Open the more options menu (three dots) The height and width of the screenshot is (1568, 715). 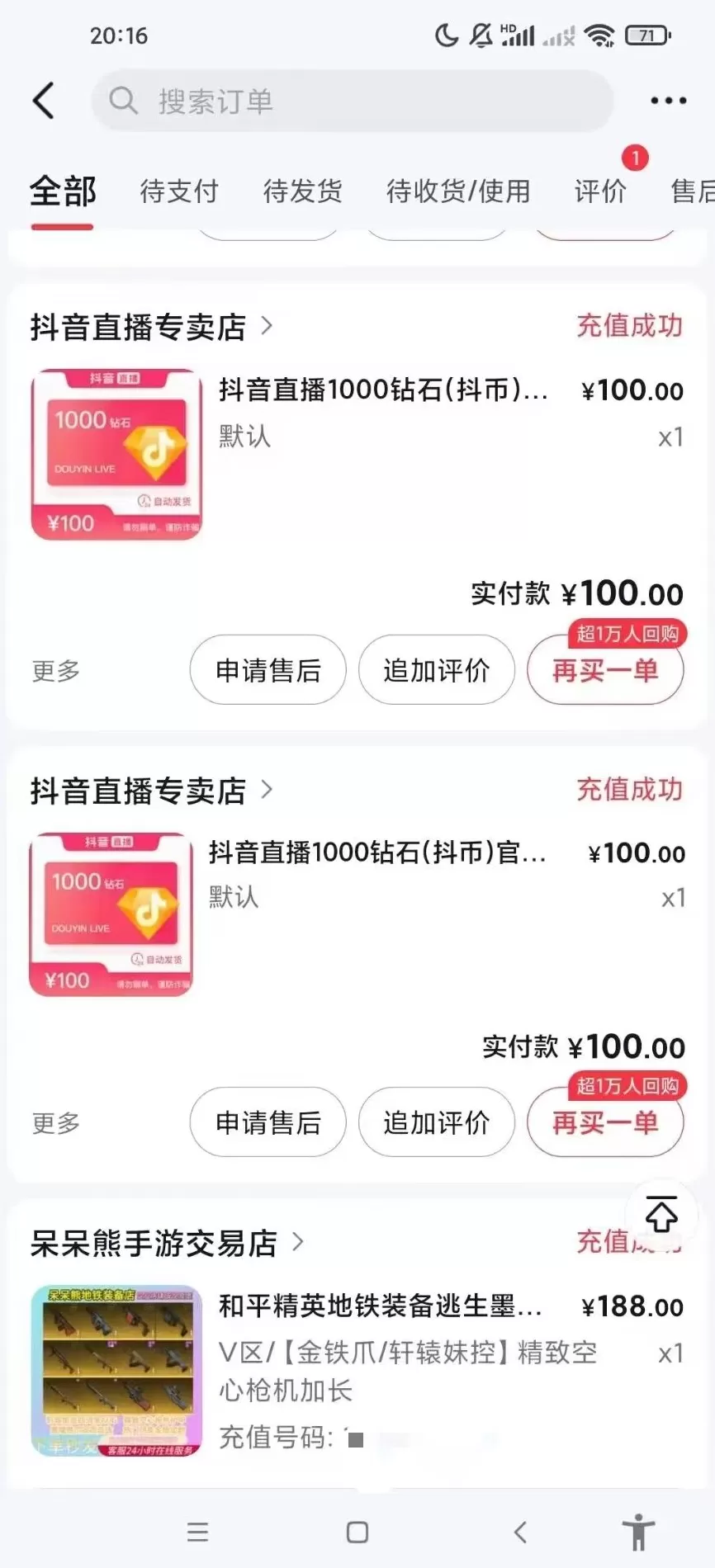point(667,100)
